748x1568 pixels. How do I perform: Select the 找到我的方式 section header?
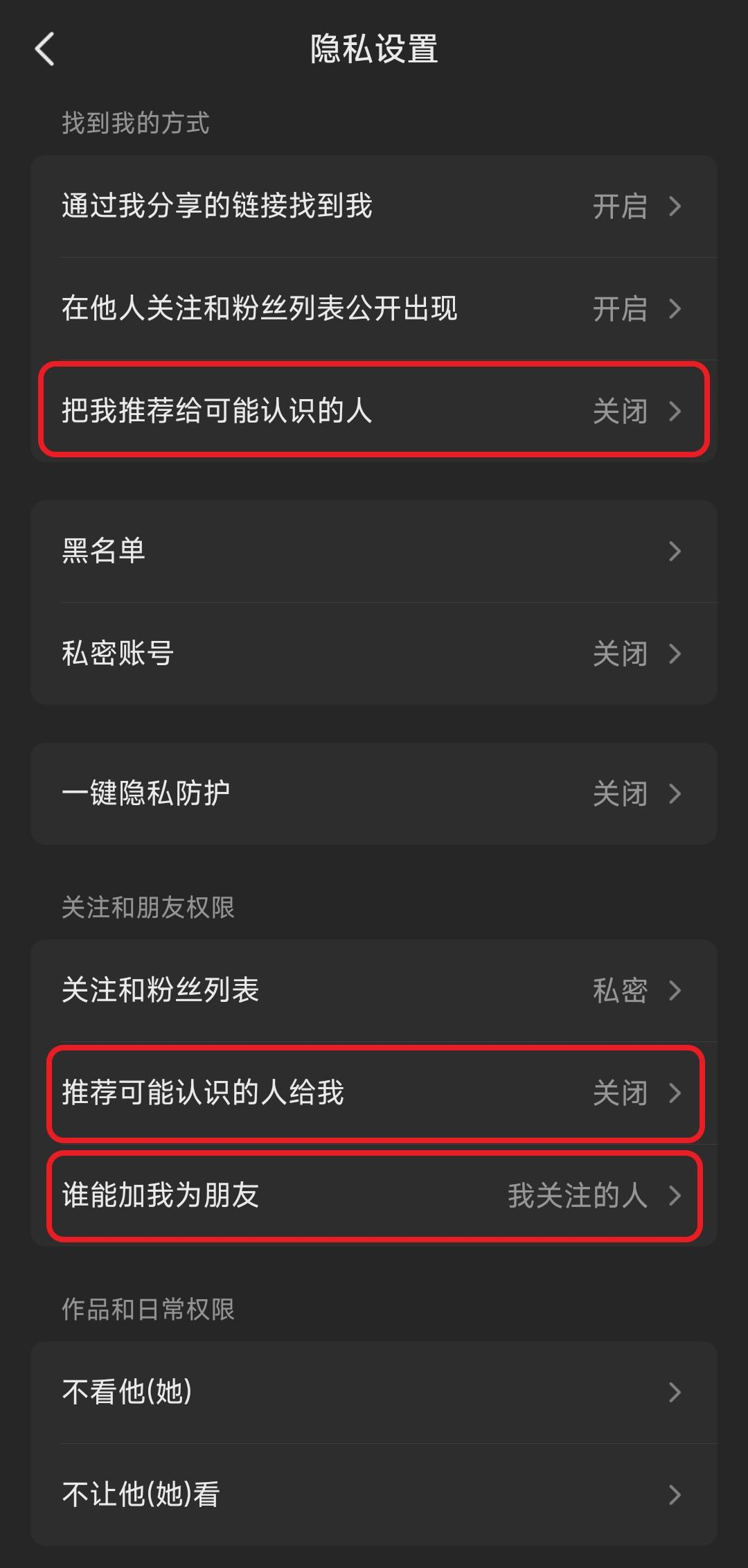136,123
